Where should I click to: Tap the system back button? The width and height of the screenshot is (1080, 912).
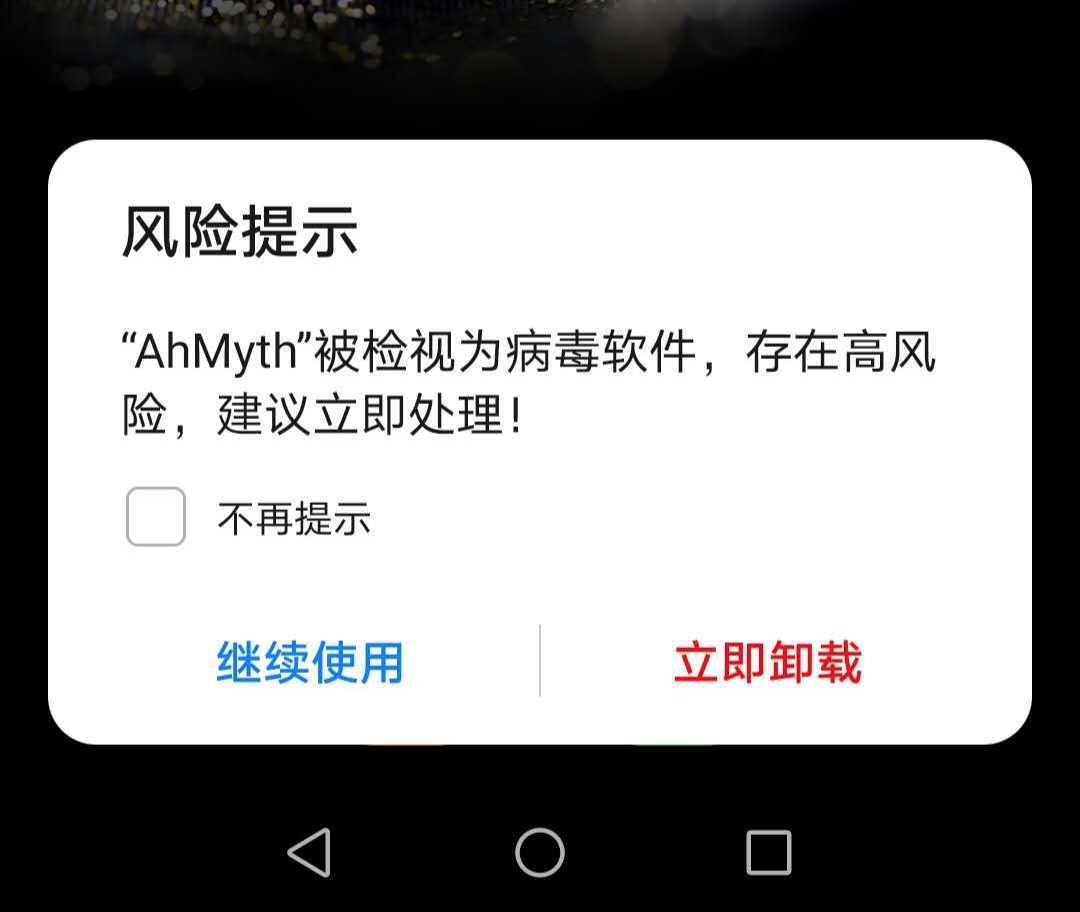click(309, 853)
